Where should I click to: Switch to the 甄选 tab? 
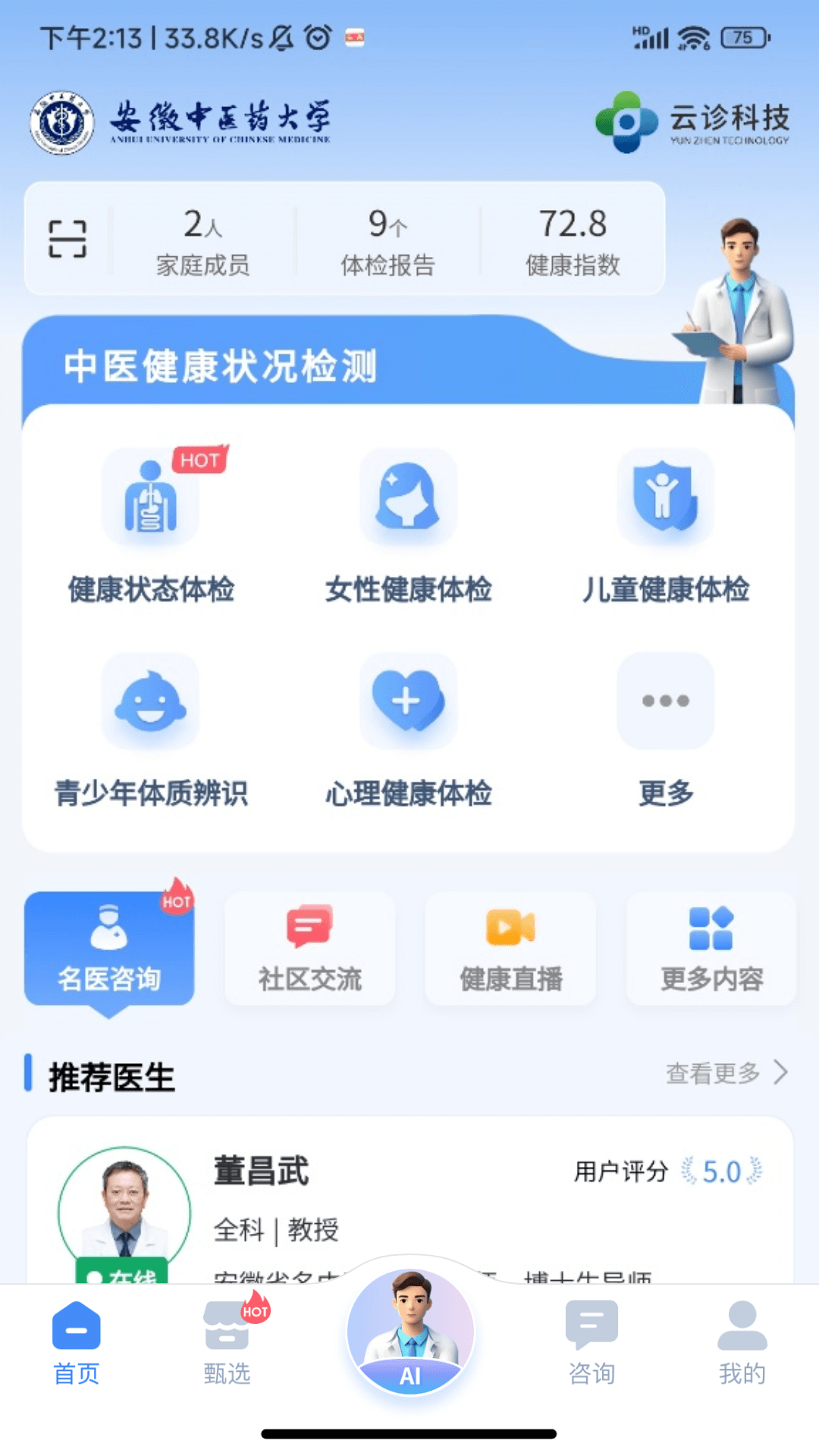(x=227, y=1350)
